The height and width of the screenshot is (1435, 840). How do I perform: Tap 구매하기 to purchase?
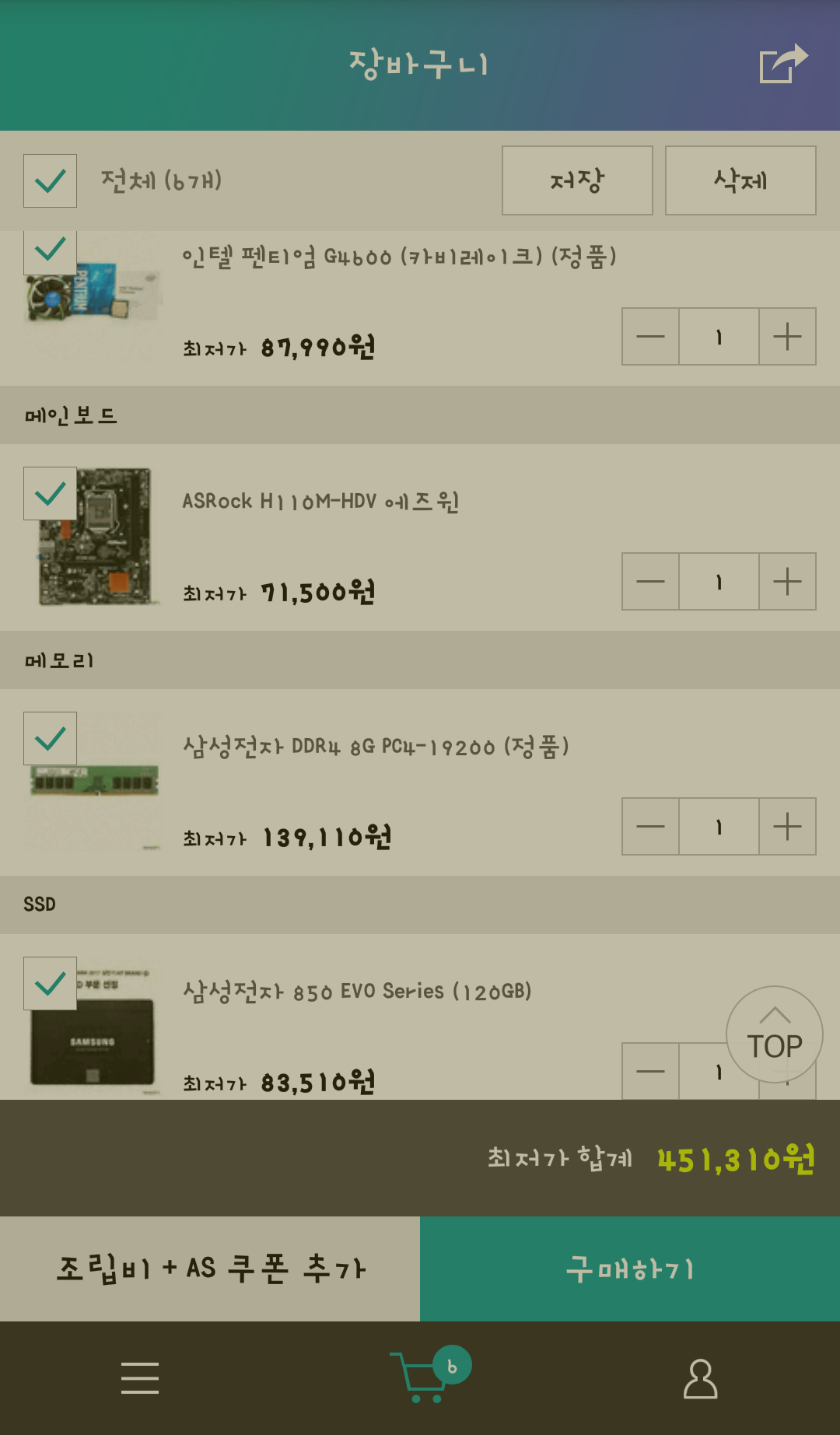630,1269
